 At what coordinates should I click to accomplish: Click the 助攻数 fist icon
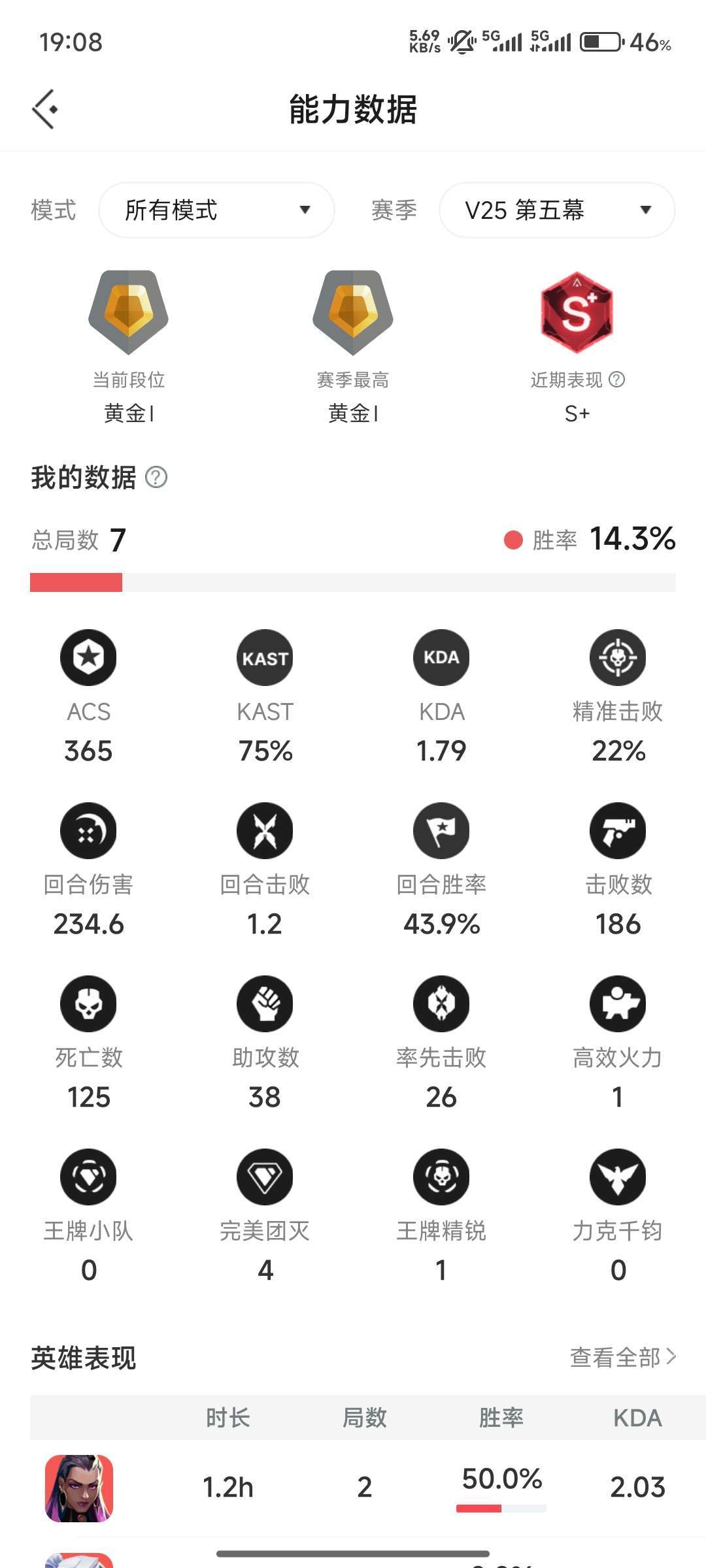coord(264,1004)
